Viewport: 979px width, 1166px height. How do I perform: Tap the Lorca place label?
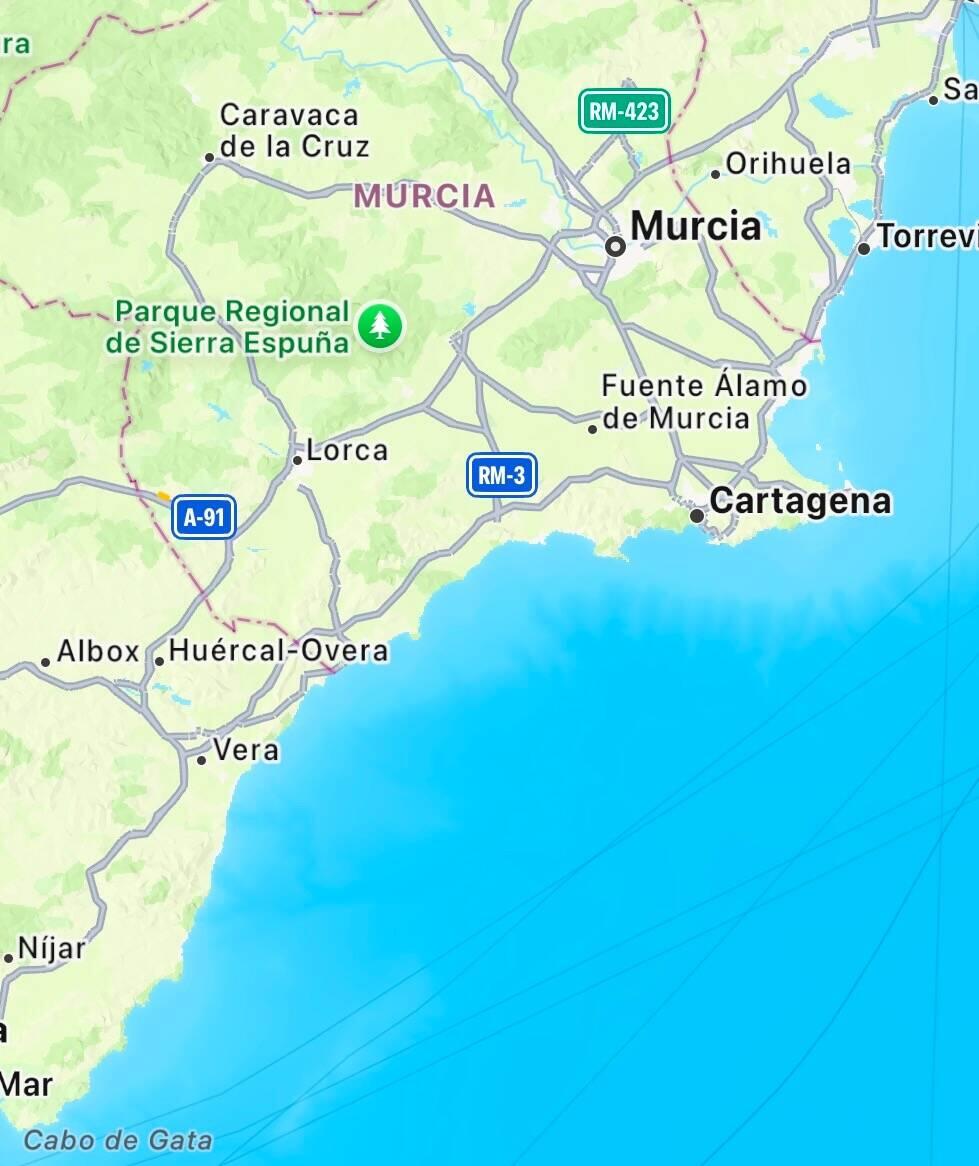click(x=346, y=451)
